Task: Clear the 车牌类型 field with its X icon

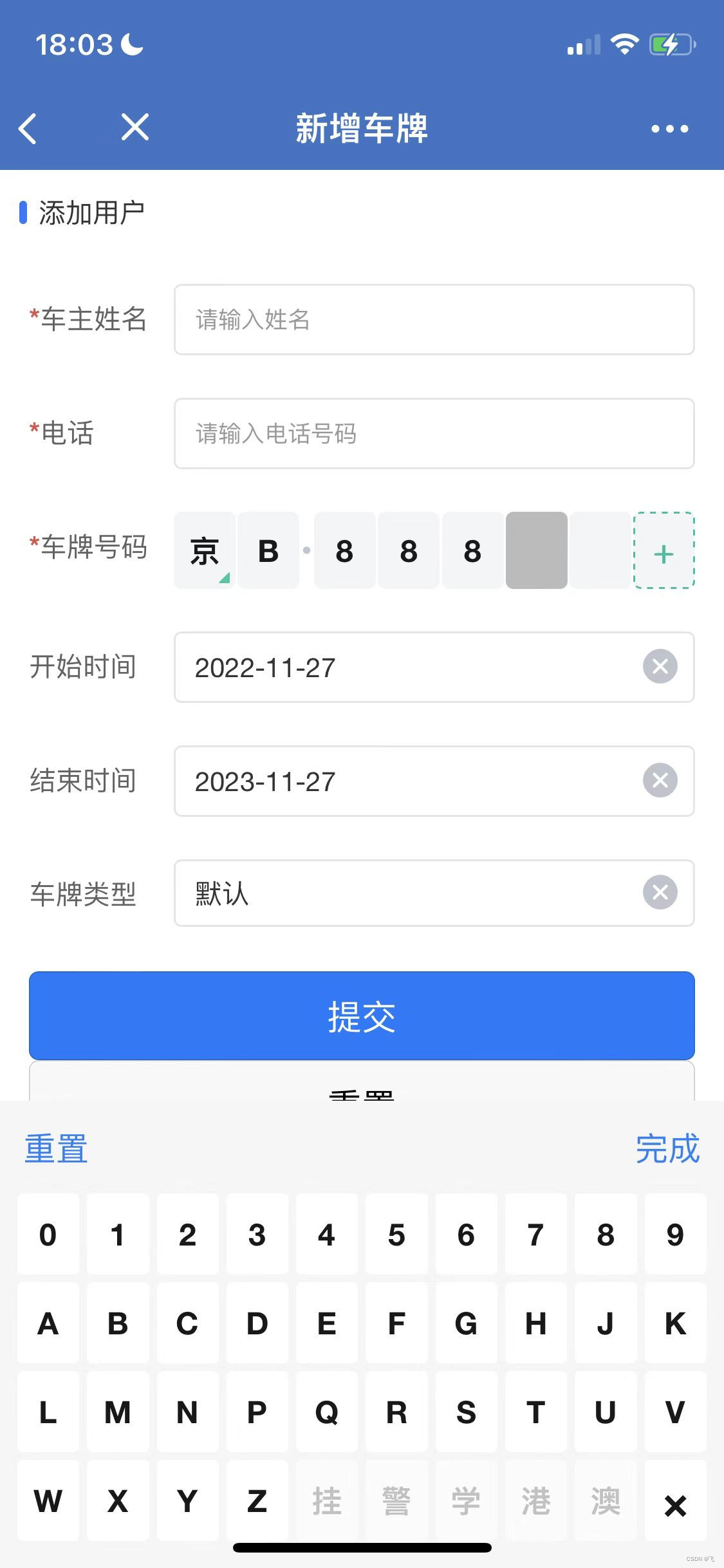Action: [x=659, y=892]
